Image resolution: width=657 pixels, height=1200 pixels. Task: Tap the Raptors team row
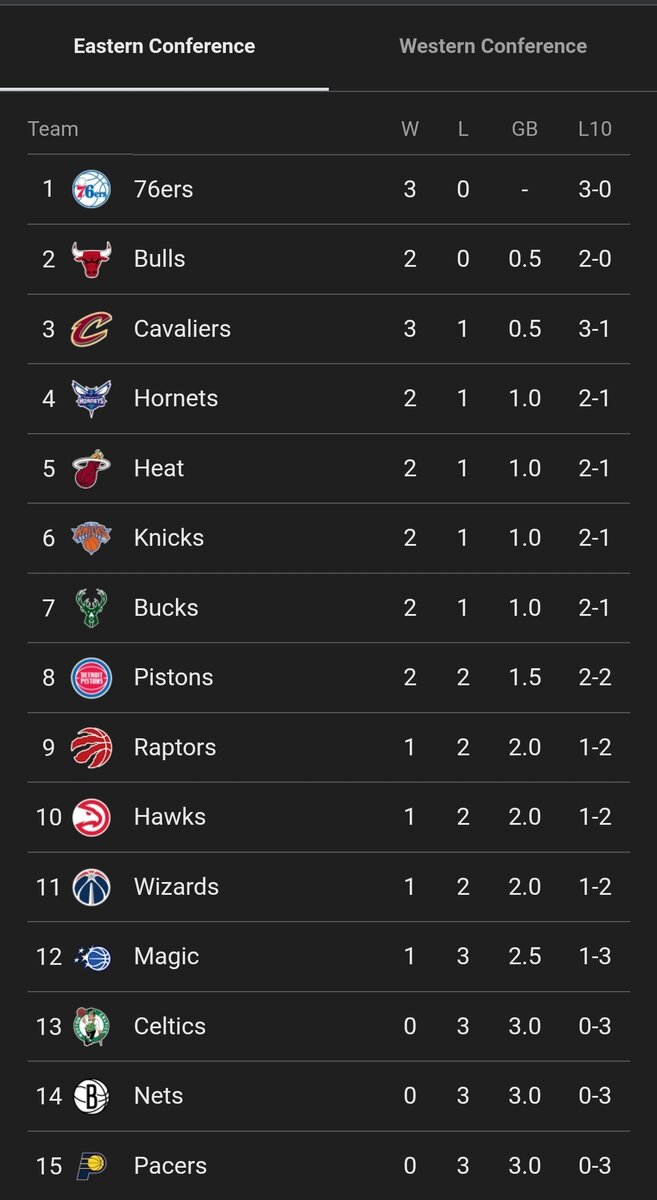tap(174, 747)
